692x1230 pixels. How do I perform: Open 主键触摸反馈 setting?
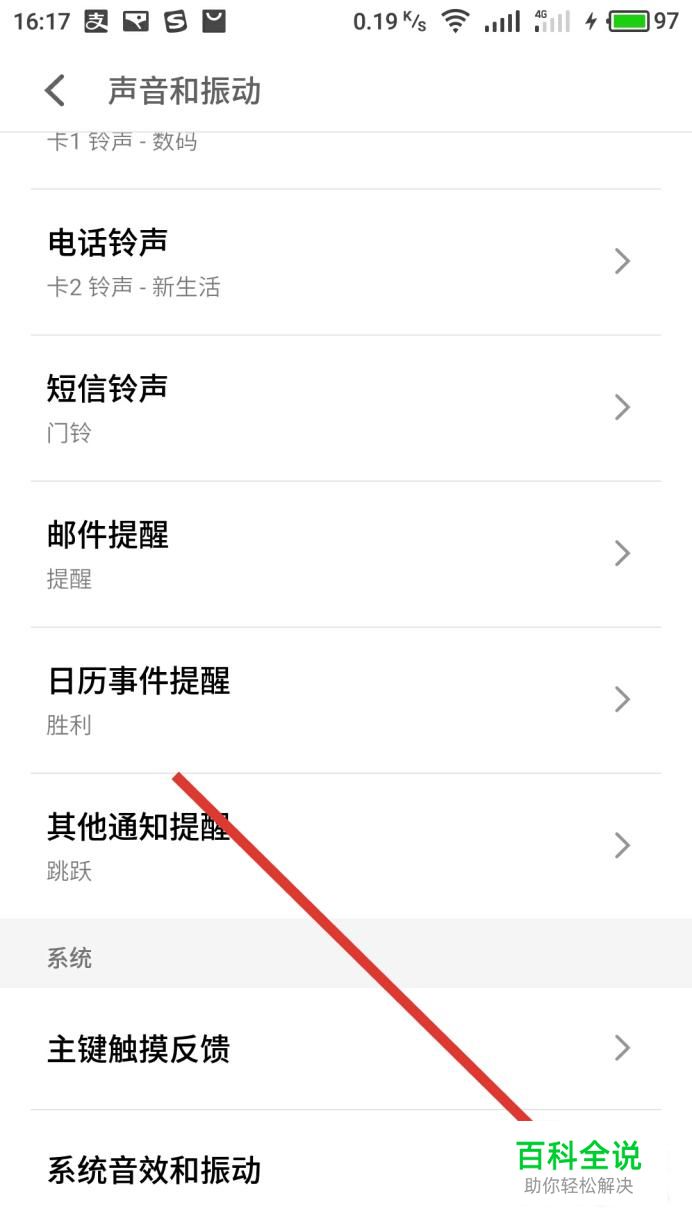[346, 1048]
